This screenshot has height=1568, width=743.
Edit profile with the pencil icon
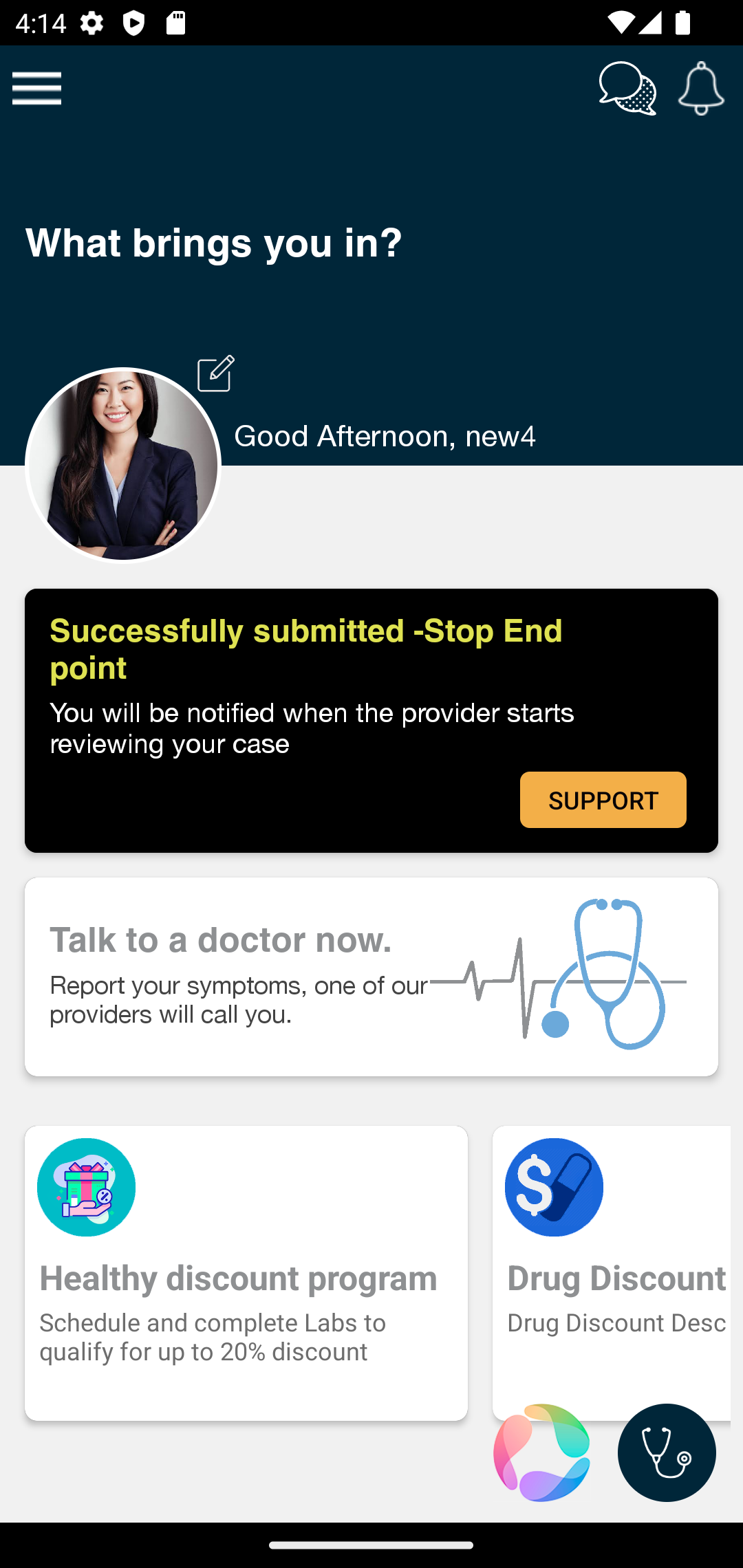[216, 374]
